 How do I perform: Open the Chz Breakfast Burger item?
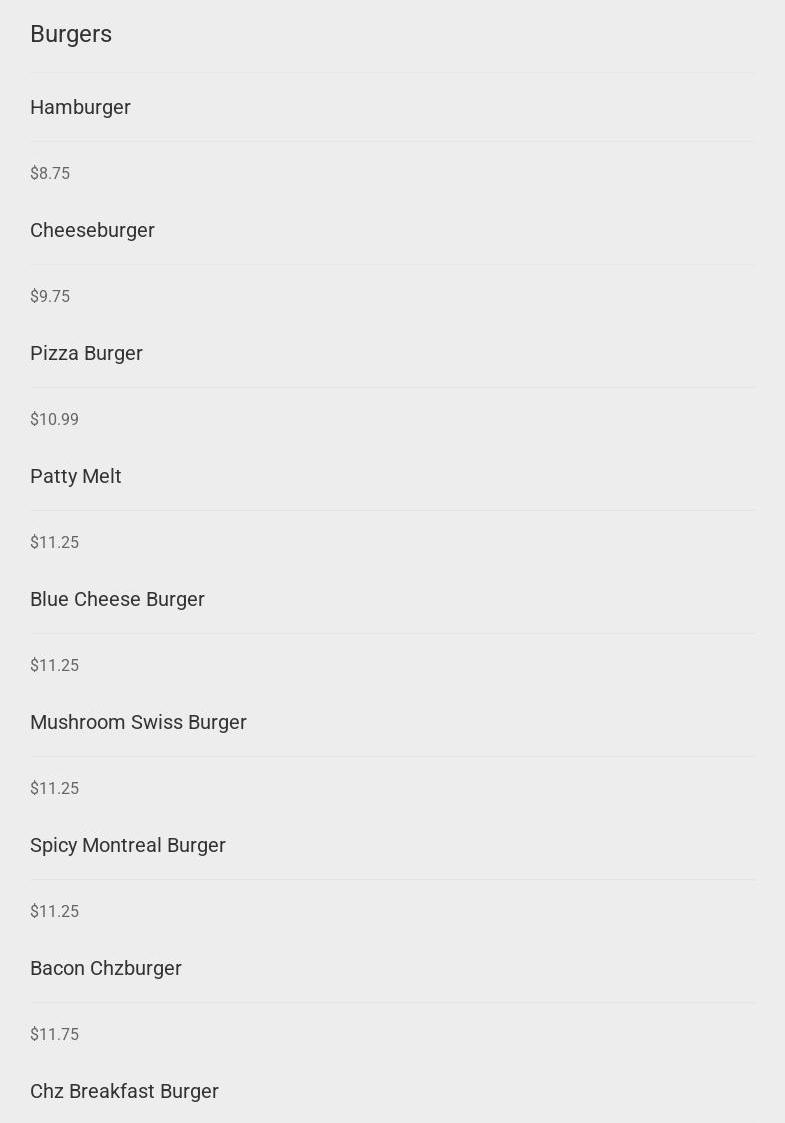click(125, 1092)
